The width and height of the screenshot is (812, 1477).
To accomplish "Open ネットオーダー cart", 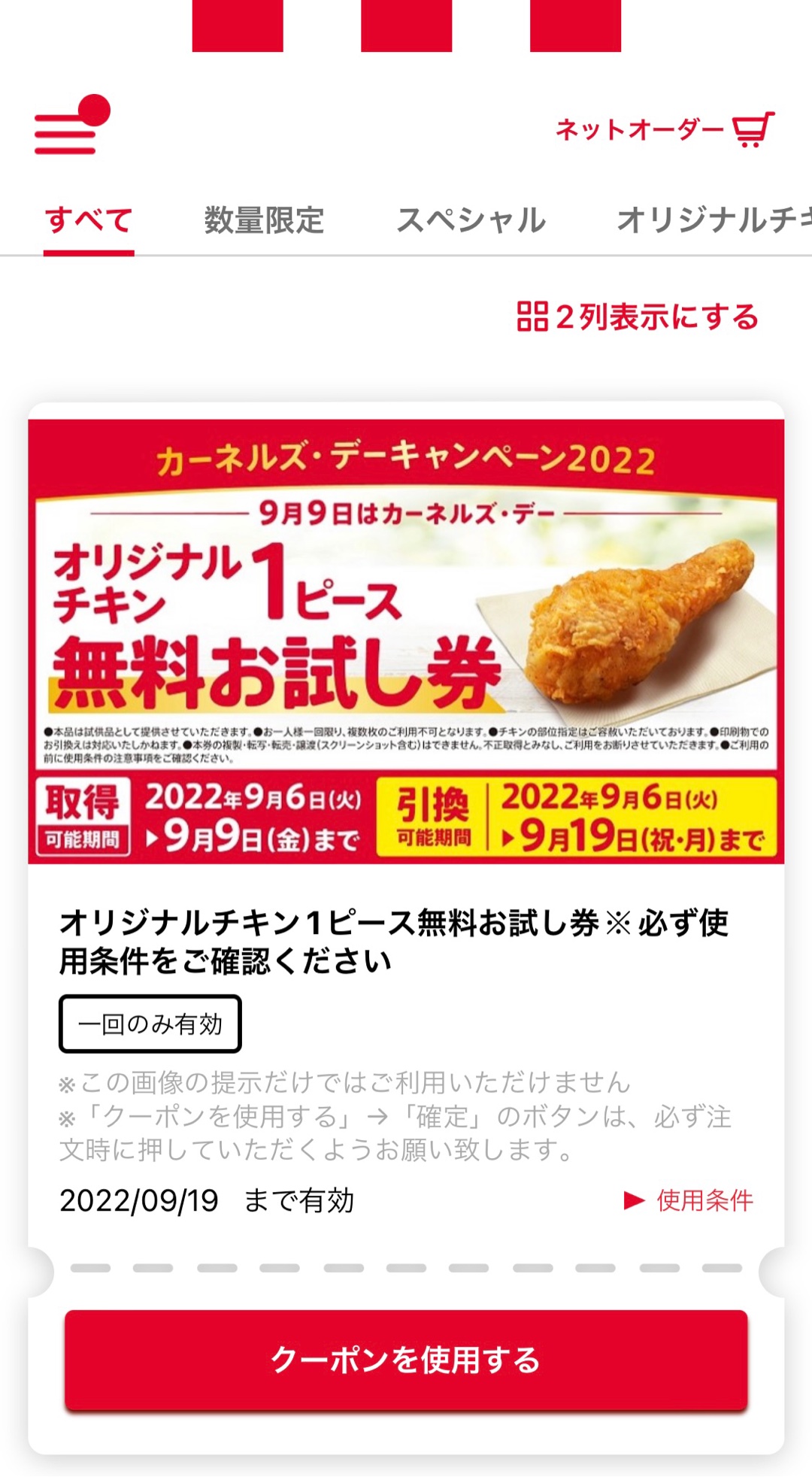I will 665,130.
